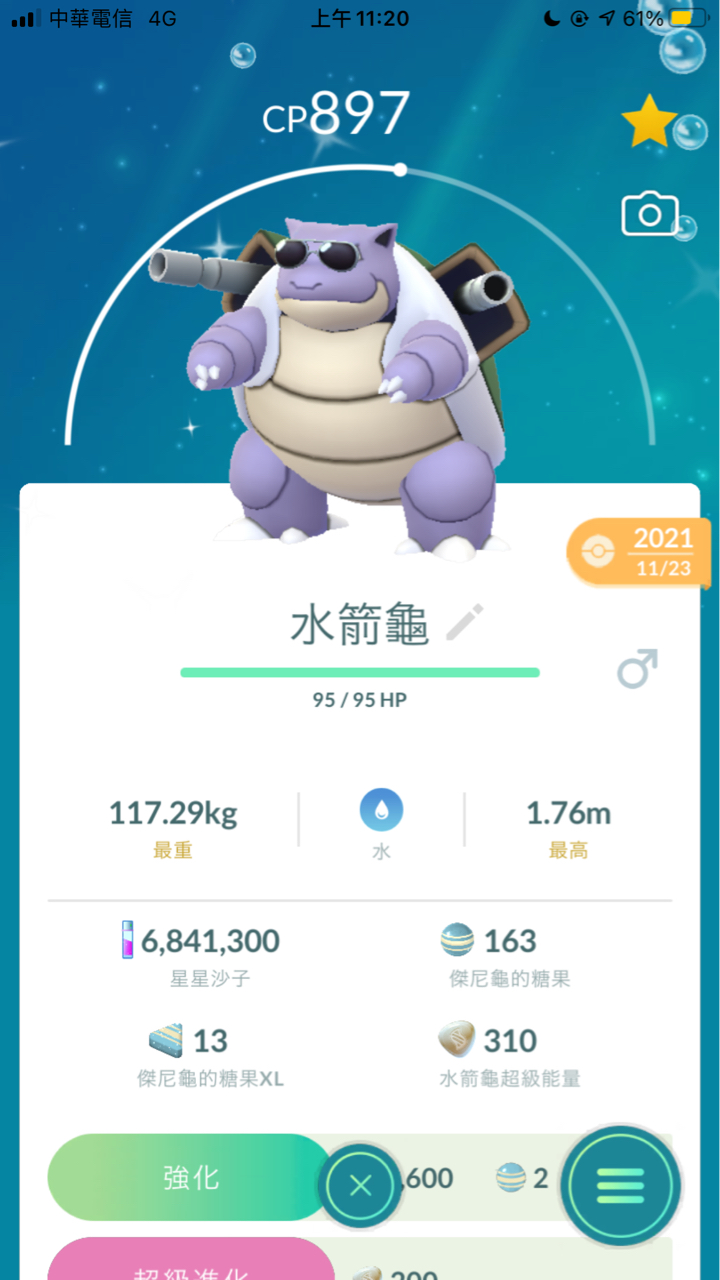Open the round green menu button
This screenshot has width=720, height=1280.
pos(620,1186)
